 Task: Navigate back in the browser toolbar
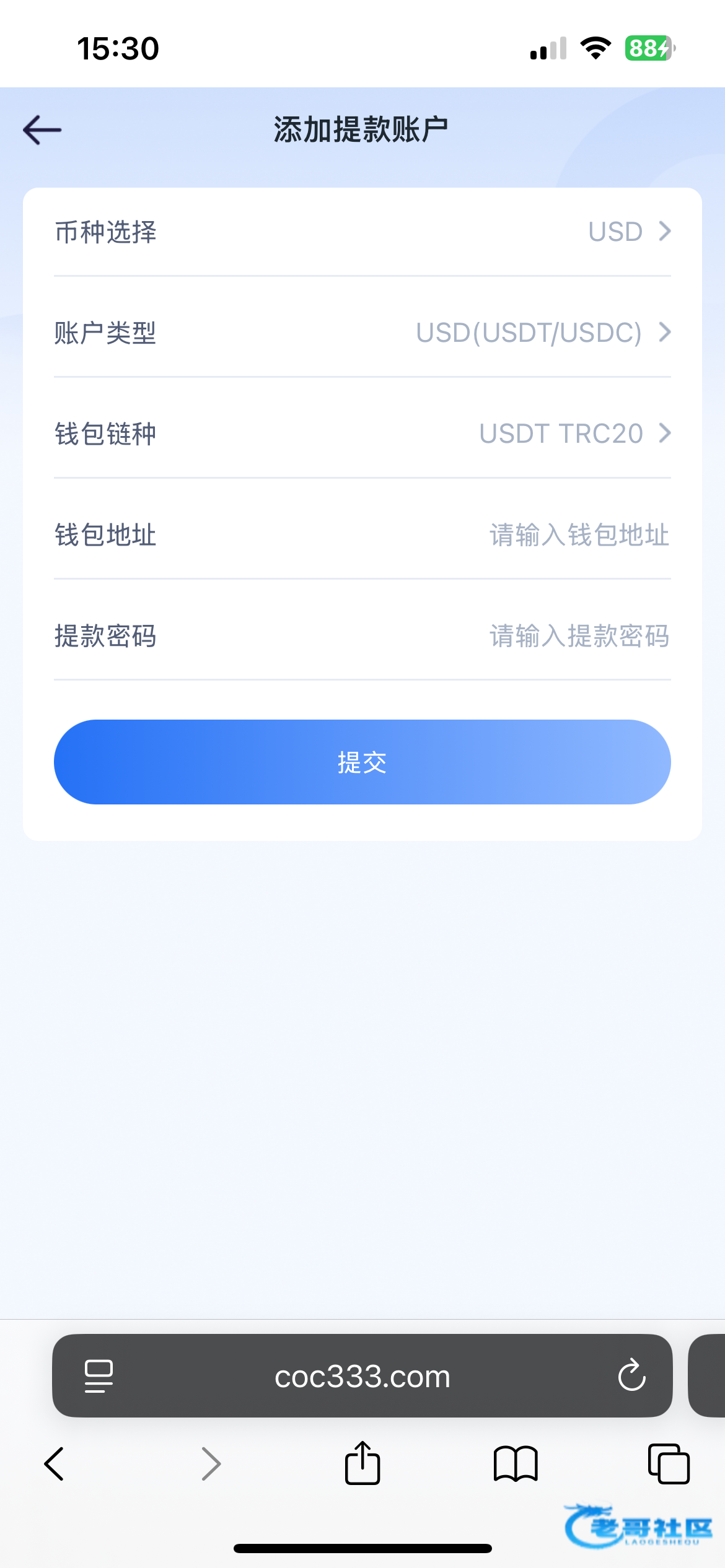click(55, 1464)
